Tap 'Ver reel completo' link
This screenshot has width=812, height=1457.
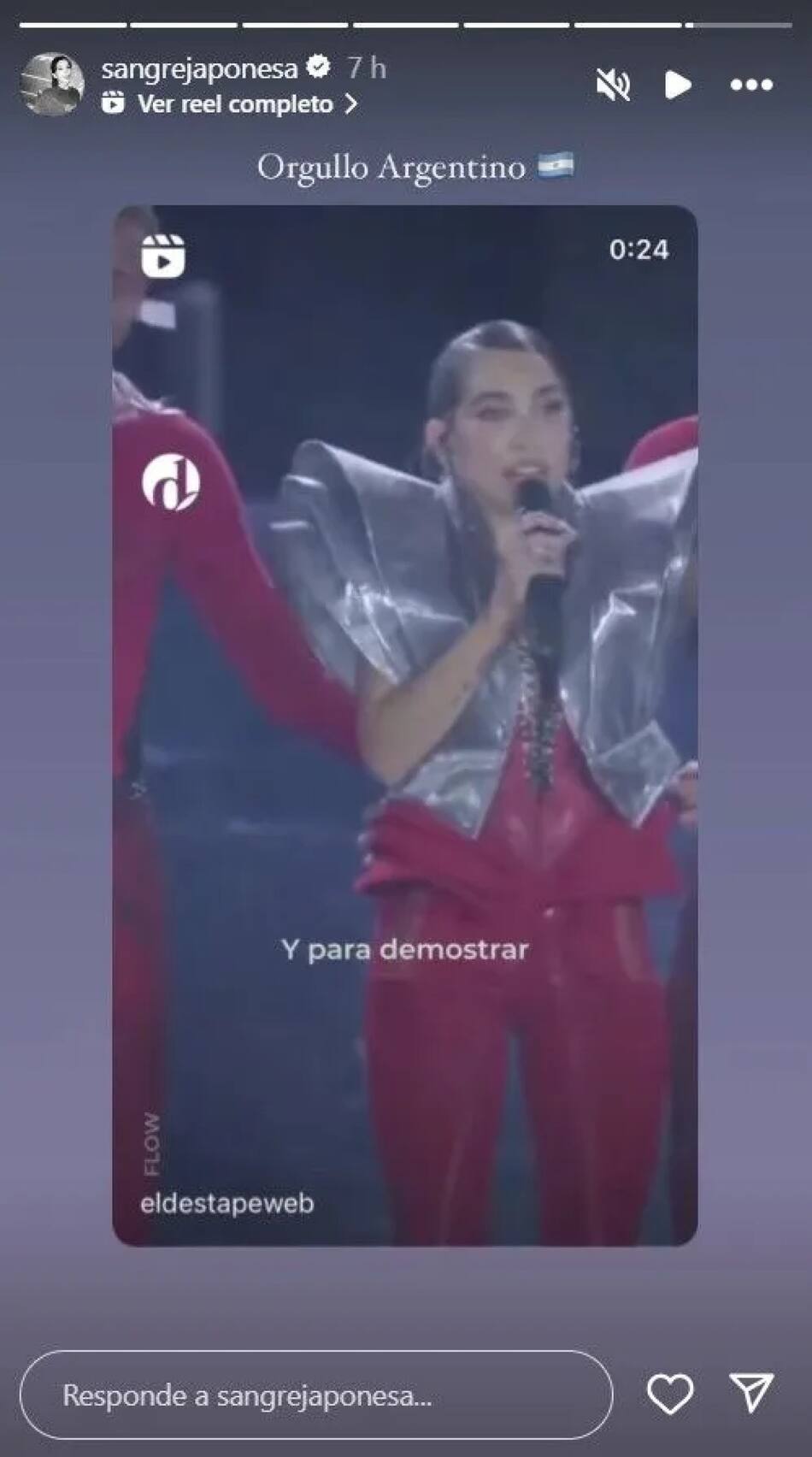tap(235, 104)
